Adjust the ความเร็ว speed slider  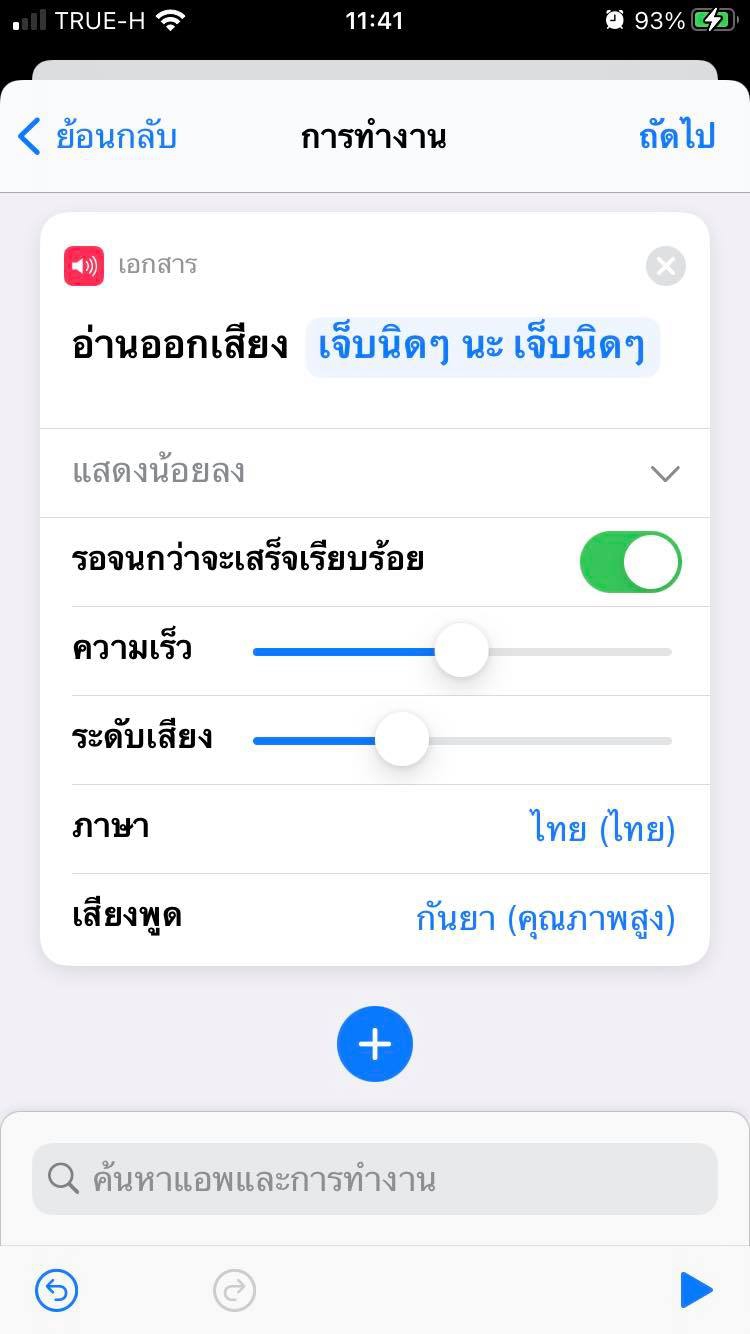(x=462, y=651)
